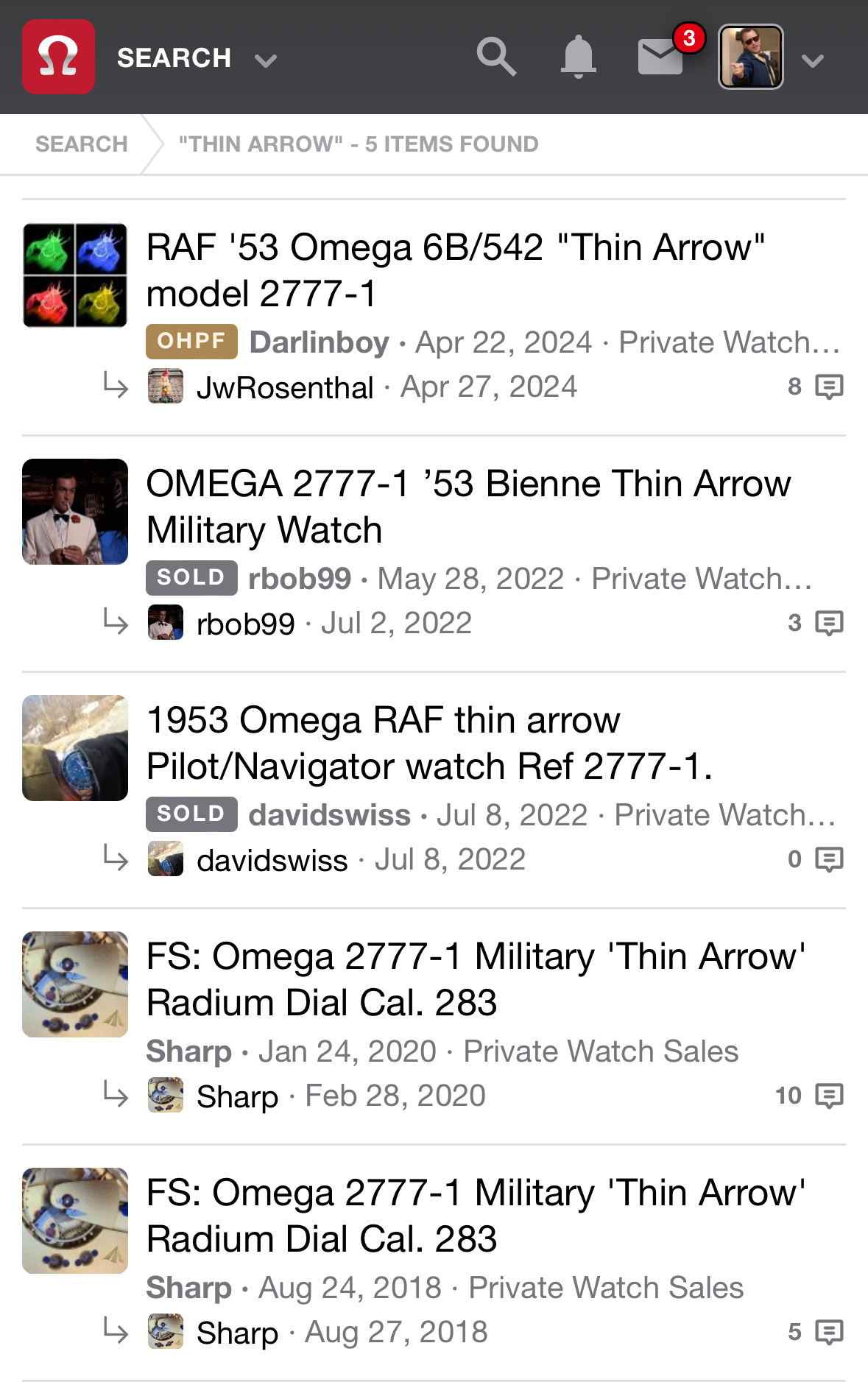The image size is (868, 1382).
Task: Jump to Sharp's Aug 27, 2018 reply
Action: click(x=396, y=1332)
